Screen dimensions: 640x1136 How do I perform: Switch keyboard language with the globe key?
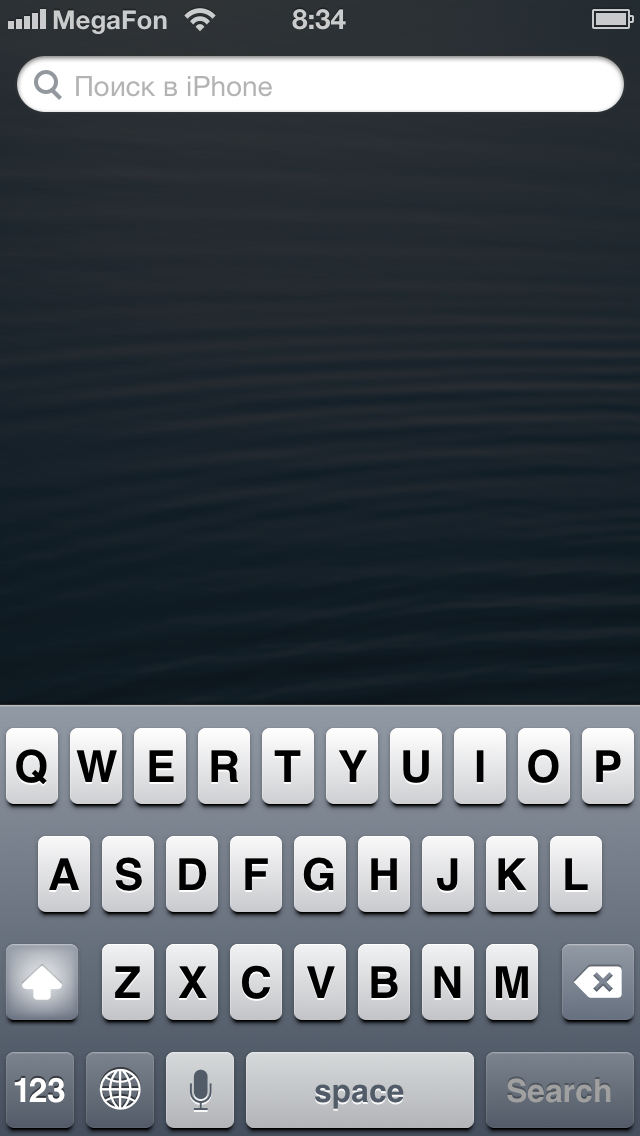(x=120, y=1090)
